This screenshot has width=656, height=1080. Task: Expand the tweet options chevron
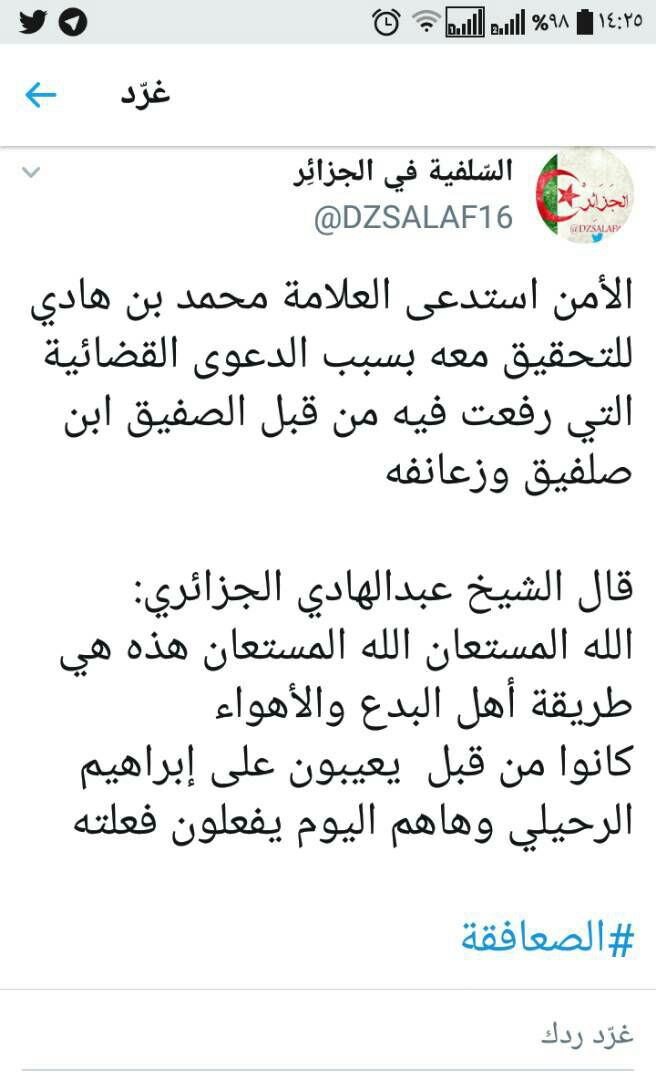[x=32, y=172]
